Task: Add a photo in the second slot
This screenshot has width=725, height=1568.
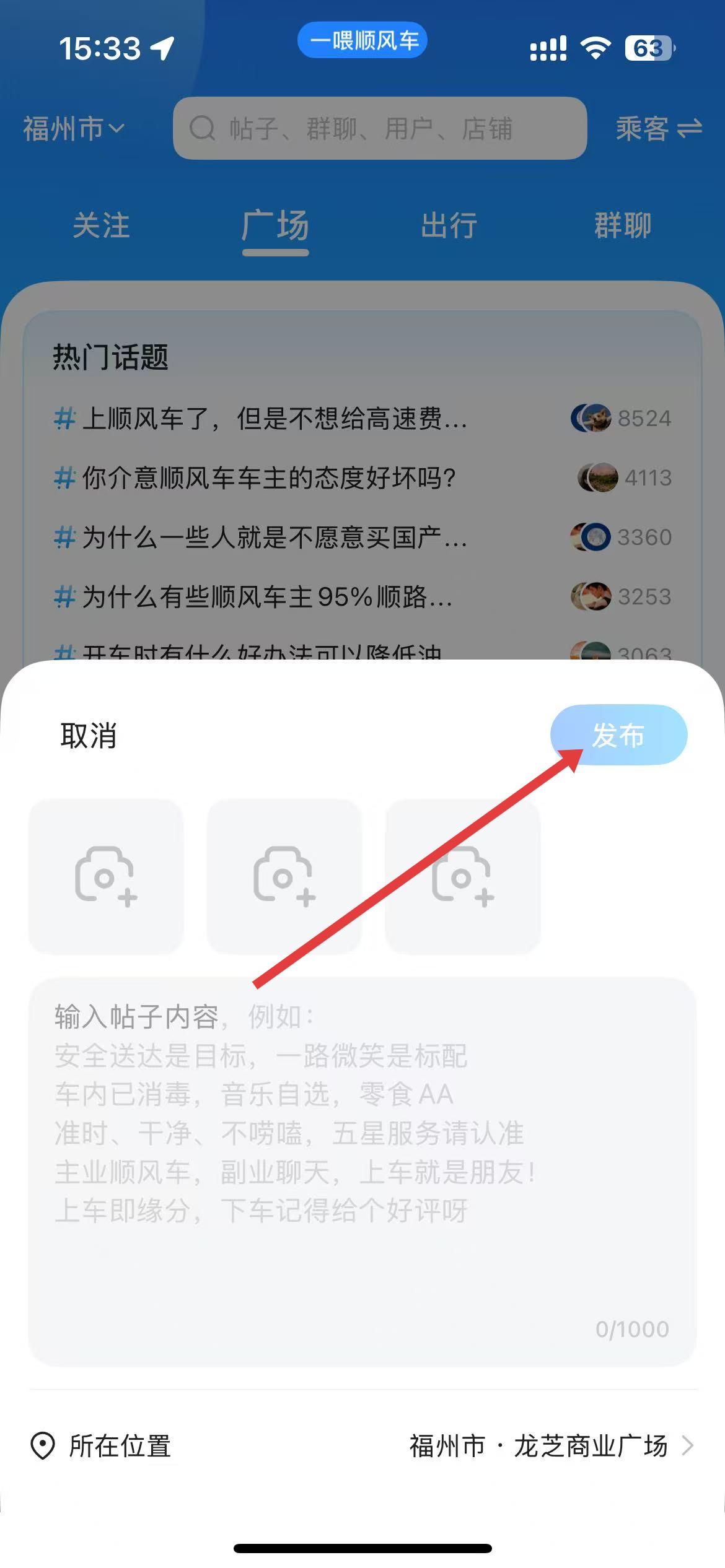Action: pos(284,876)
